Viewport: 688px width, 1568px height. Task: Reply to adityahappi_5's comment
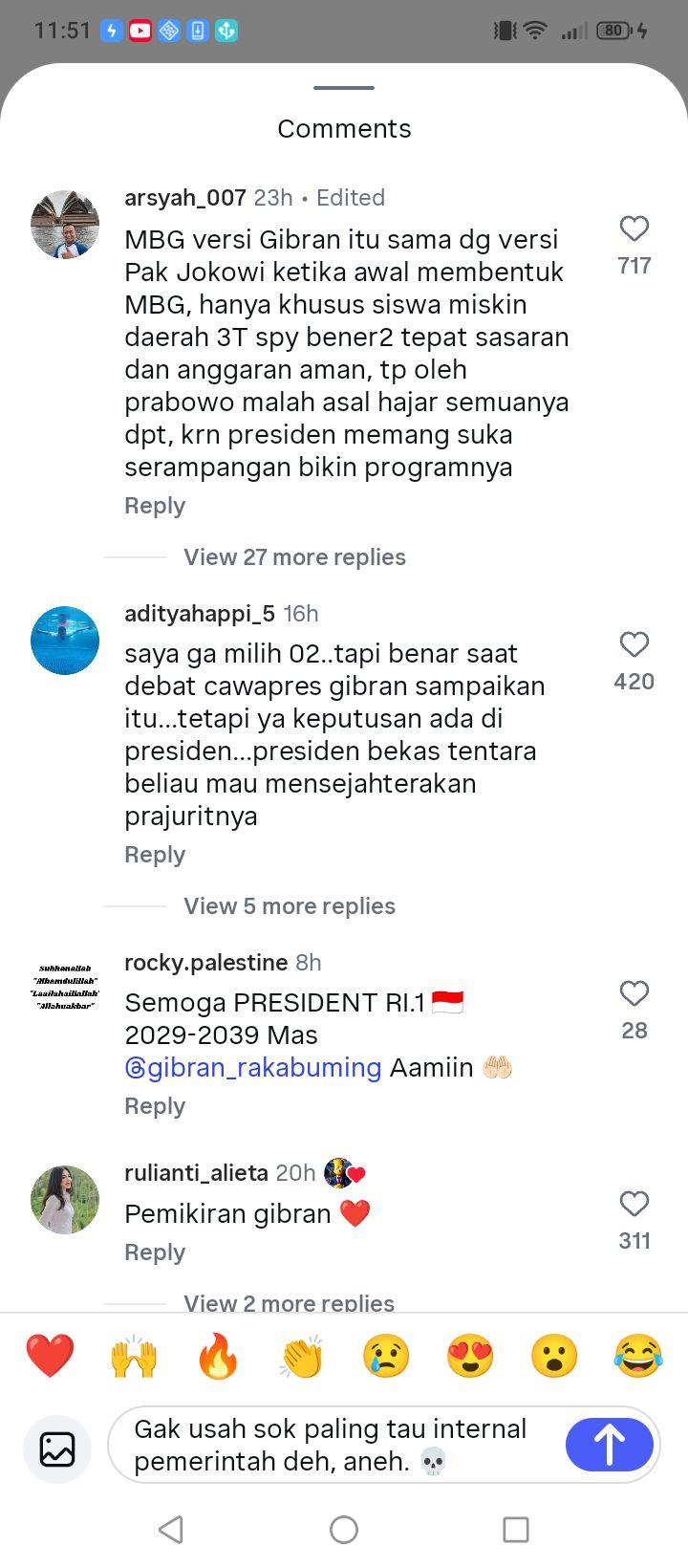coord(155,855)
